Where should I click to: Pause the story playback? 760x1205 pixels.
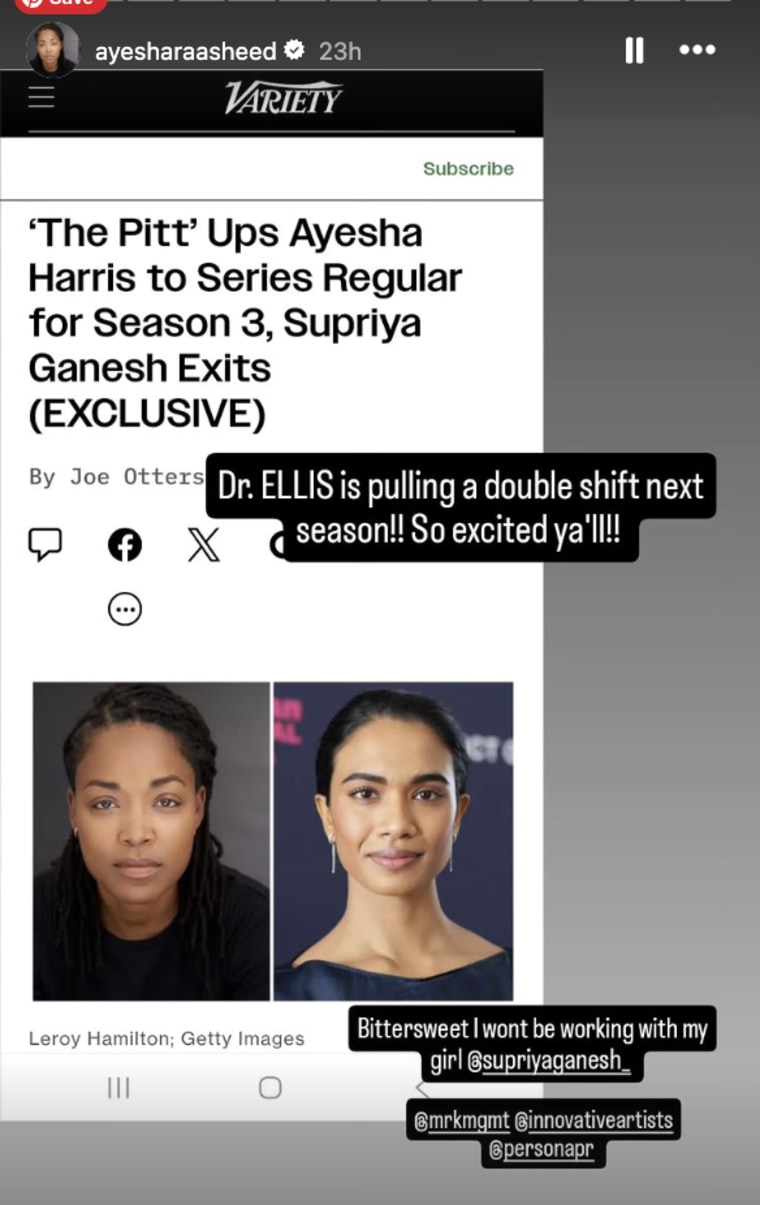point(634,51)
